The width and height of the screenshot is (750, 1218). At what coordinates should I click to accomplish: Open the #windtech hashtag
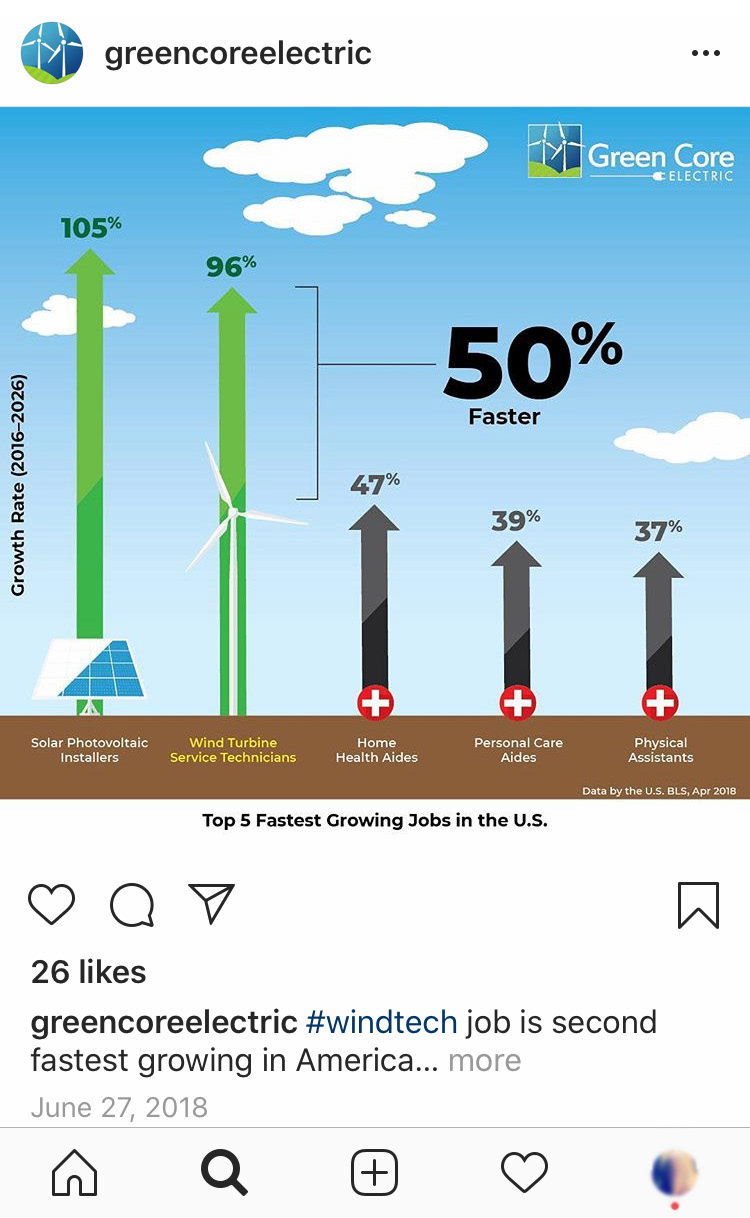point(381,1022)
